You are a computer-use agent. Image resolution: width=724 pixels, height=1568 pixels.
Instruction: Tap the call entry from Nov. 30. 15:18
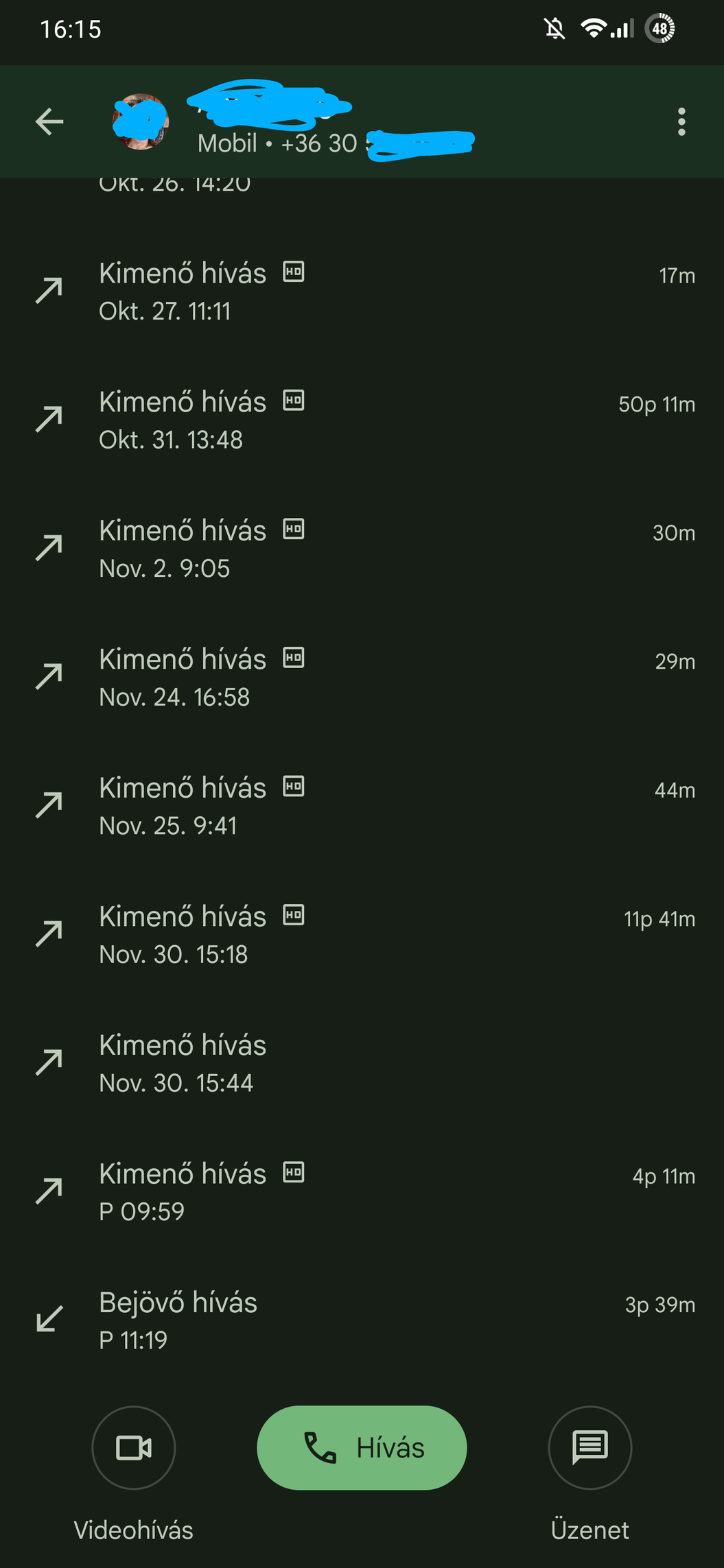362,935
